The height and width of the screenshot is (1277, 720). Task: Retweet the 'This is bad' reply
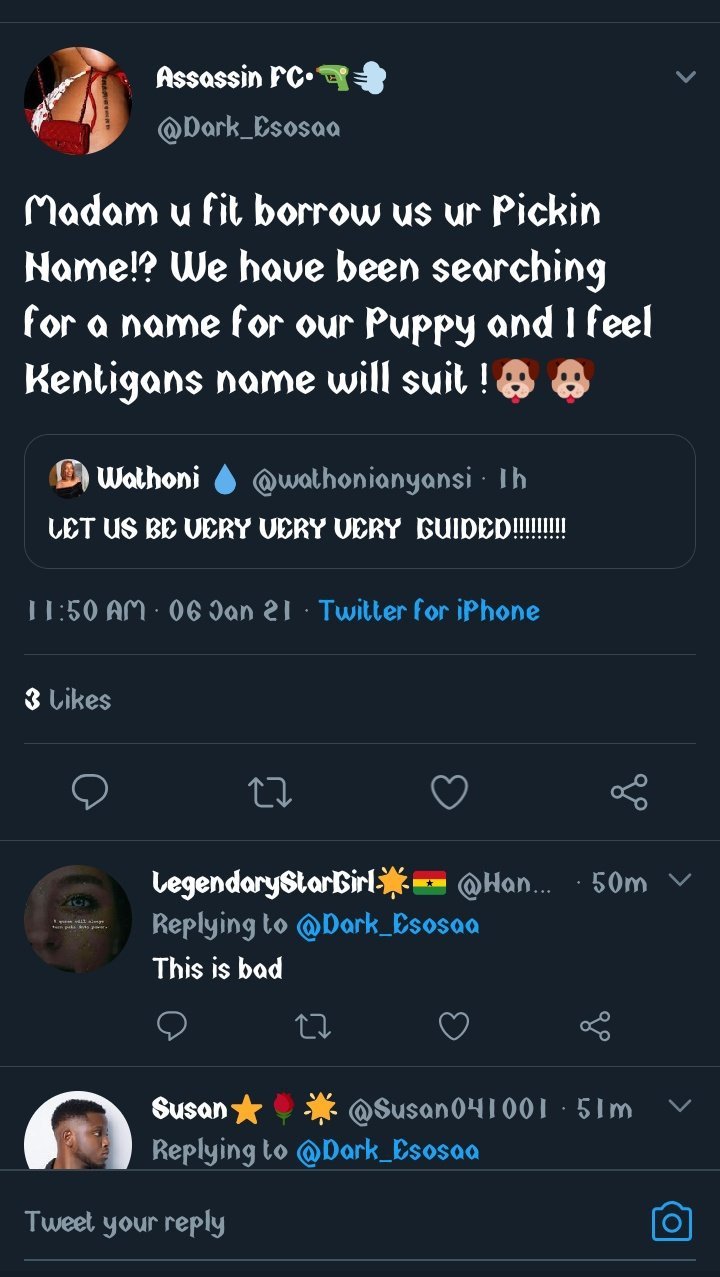(313, 1026)
